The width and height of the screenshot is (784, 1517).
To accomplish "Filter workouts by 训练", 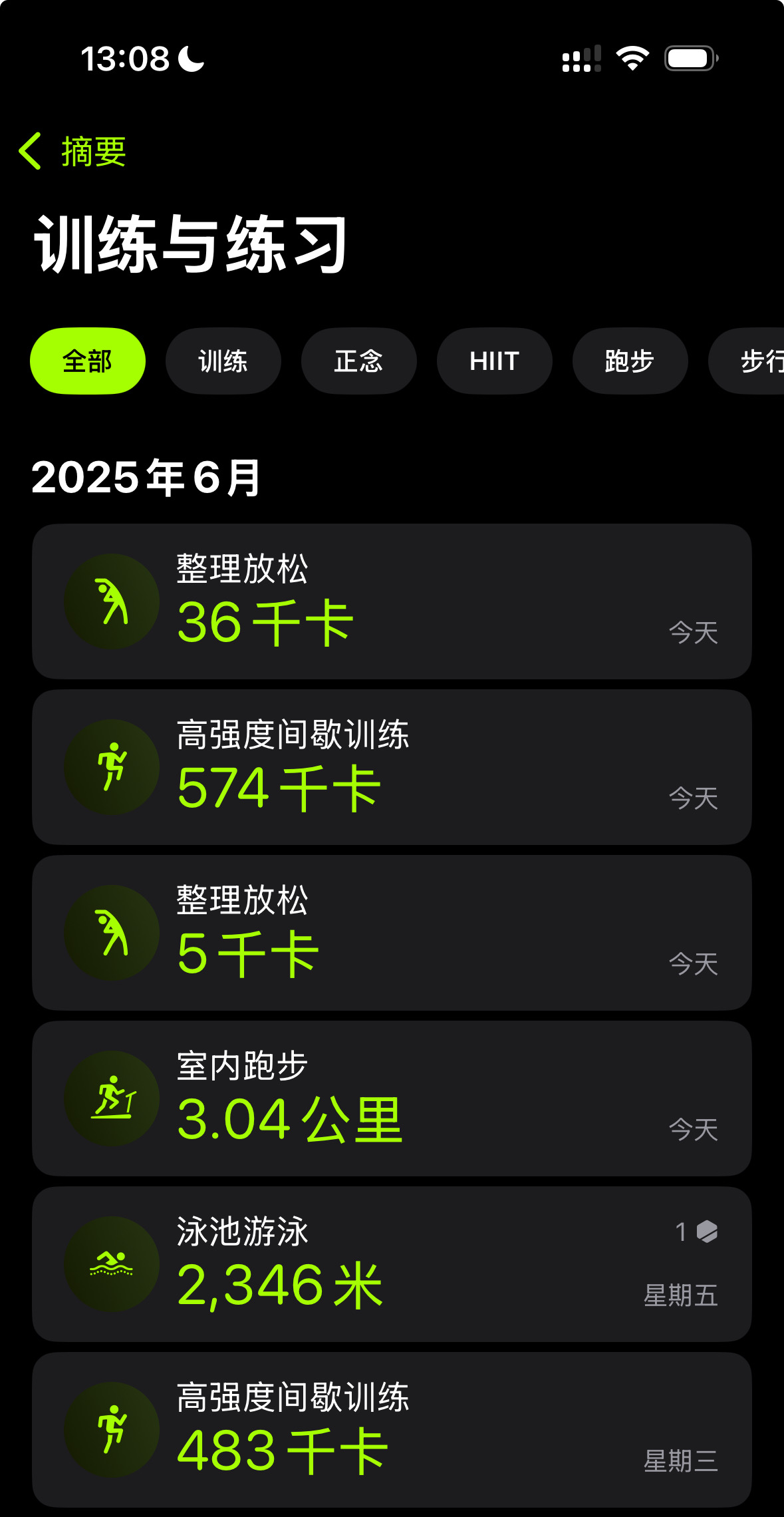I will [x=223, y=361].
